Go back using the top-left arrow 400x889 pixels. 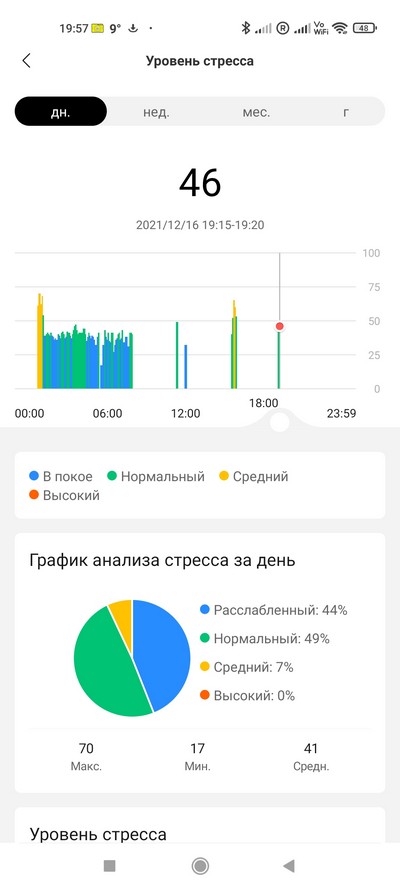click(x=26, y=61)
